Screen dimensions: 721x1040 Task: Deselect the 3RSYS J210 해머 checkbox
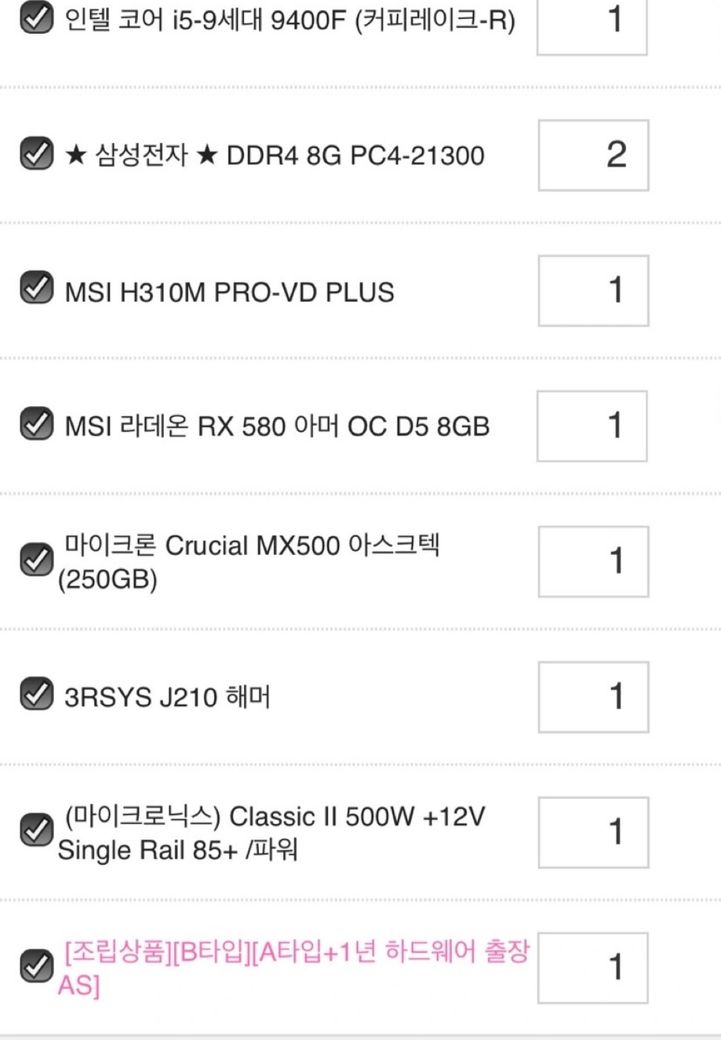click(37, 696)
